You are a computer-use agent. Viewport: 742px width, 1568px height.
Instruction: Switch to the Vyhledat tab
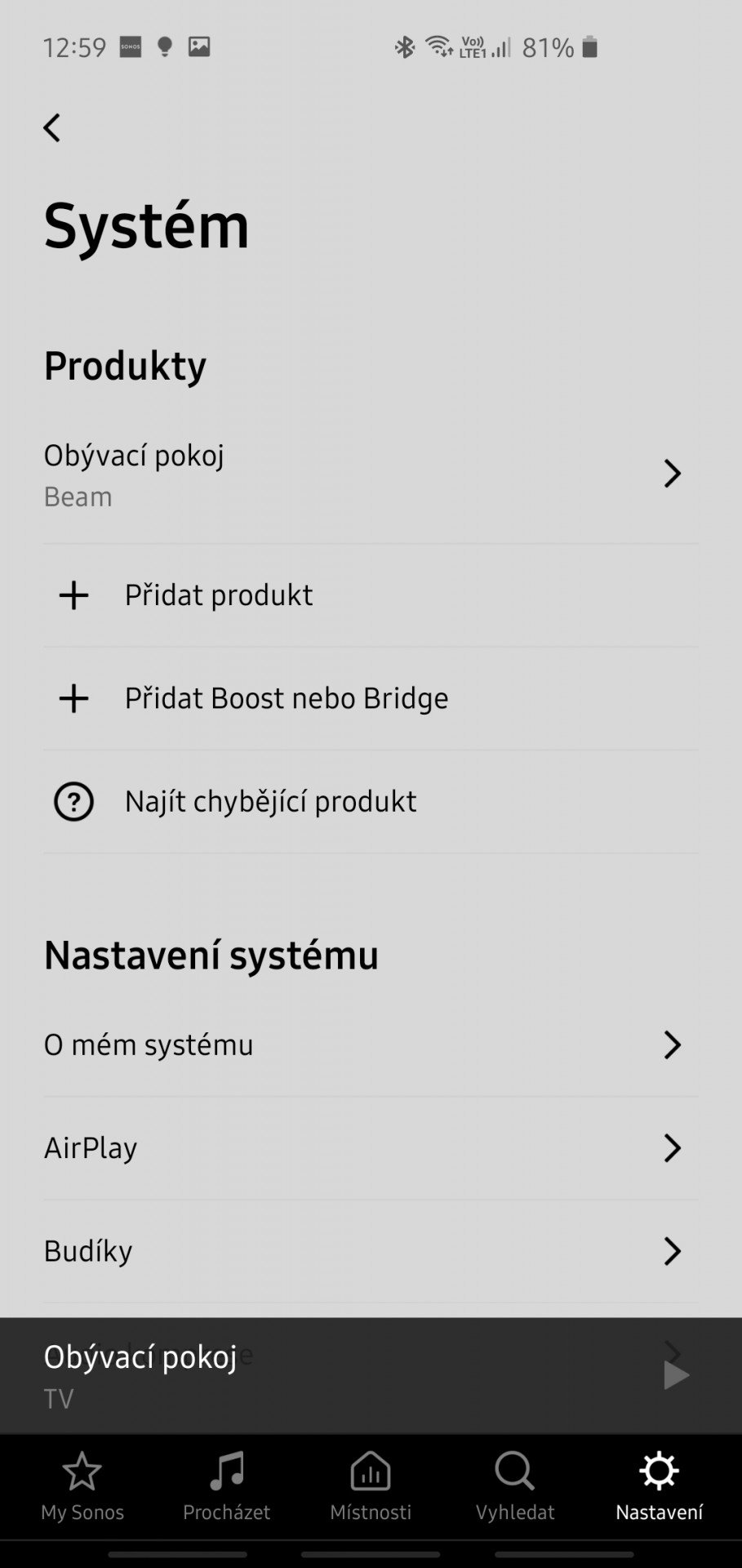(x=515, y=1487)
